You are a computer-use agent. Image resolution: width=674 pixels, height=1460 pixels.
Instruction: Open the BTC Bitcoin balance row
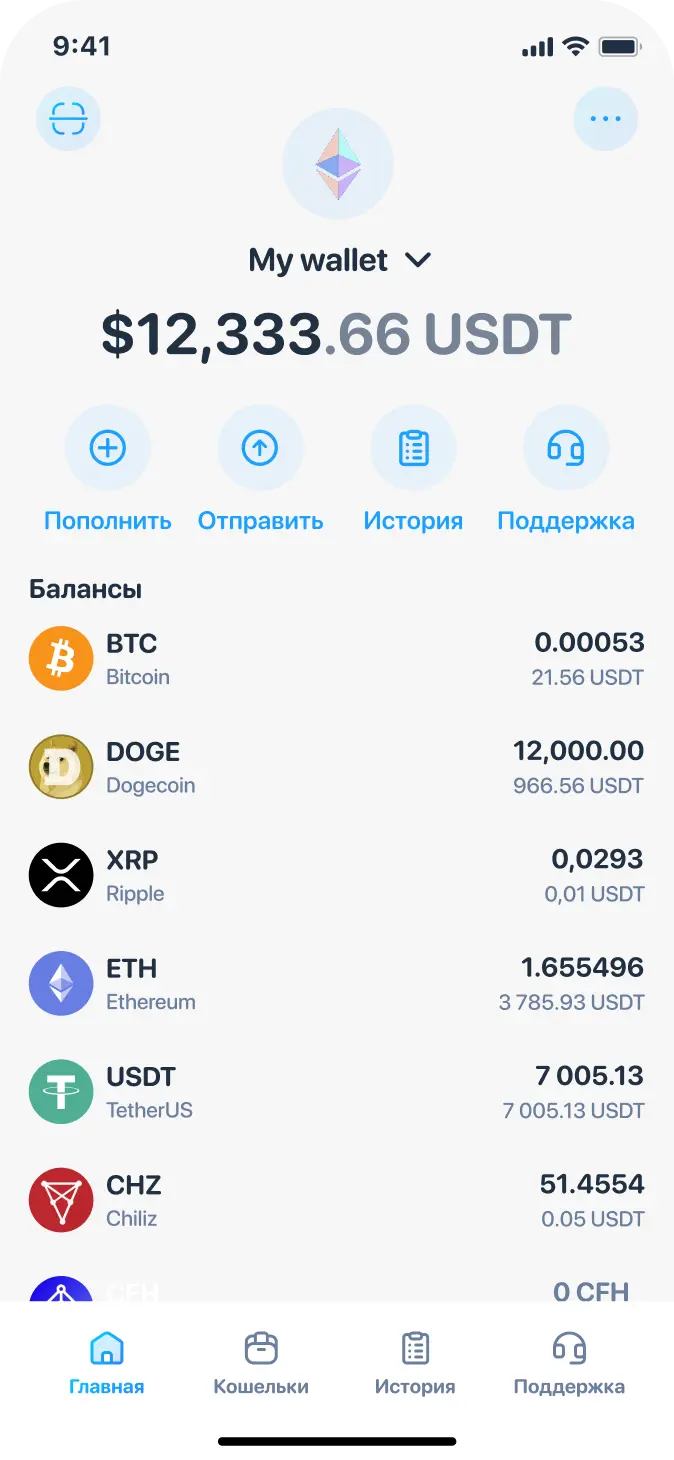tap(337, 659)
